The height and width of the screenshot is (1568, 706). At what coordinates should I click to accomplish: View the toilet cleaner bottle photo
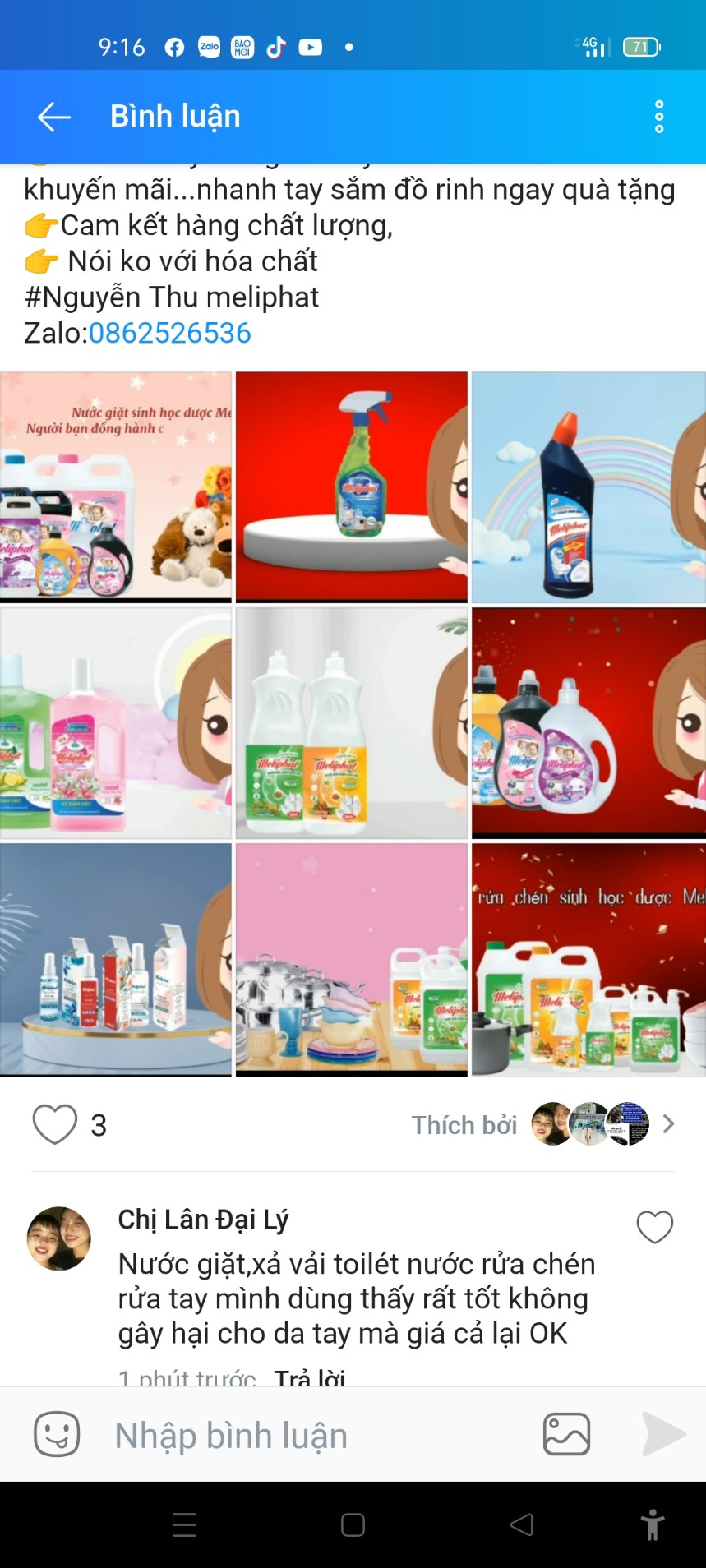coord(588,487)
